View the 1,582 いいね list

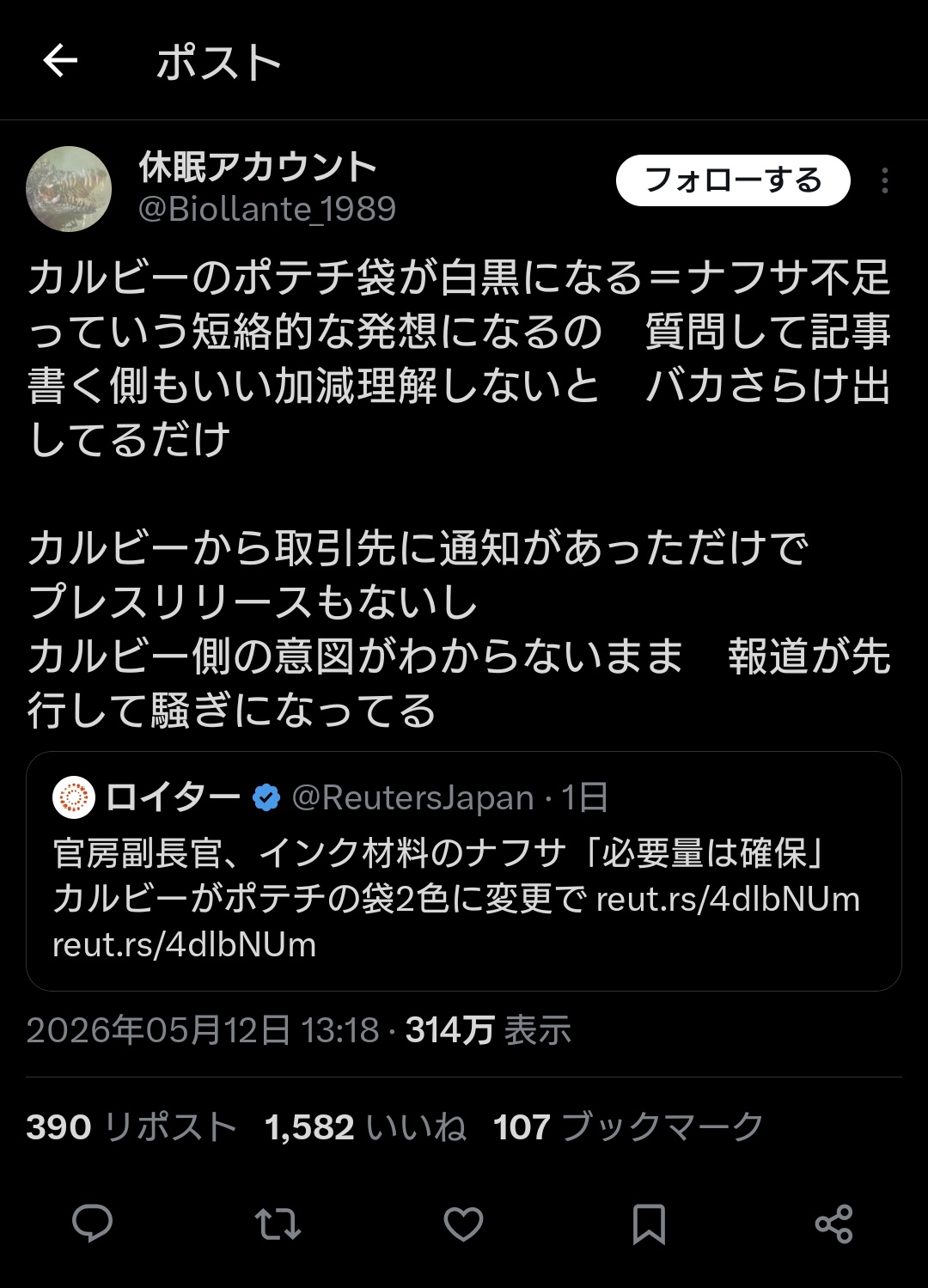click(366, 1126)
